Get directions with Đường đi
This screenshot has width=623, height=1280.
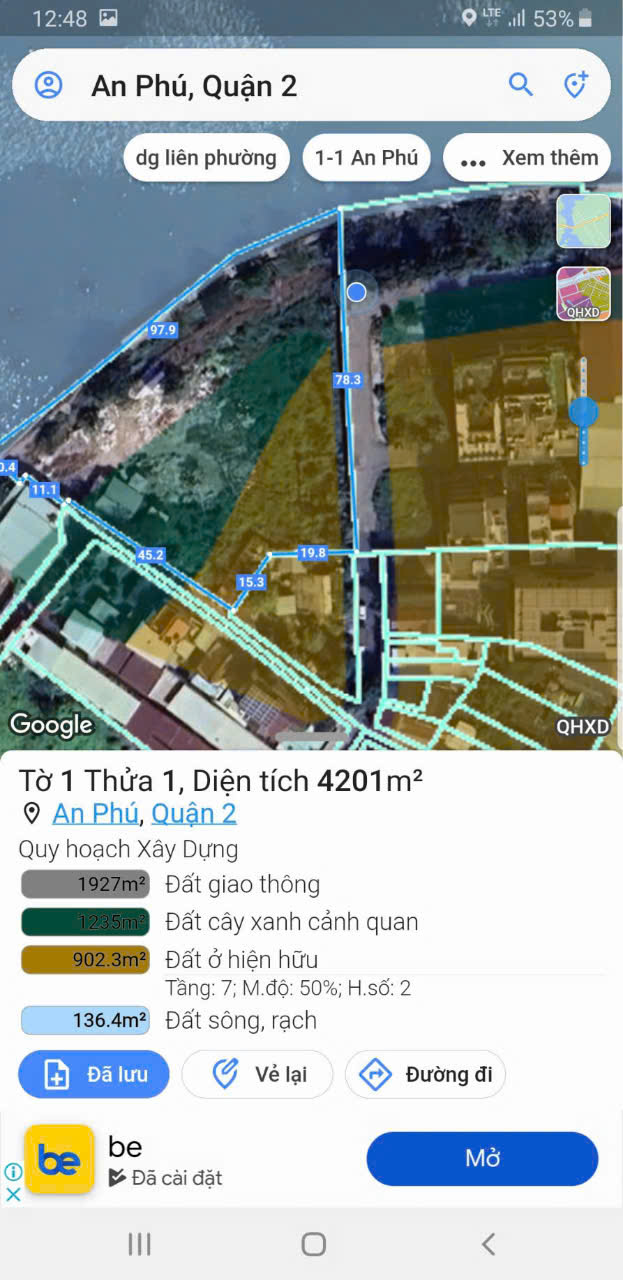pyautogui.click(x=425, y=1075)
